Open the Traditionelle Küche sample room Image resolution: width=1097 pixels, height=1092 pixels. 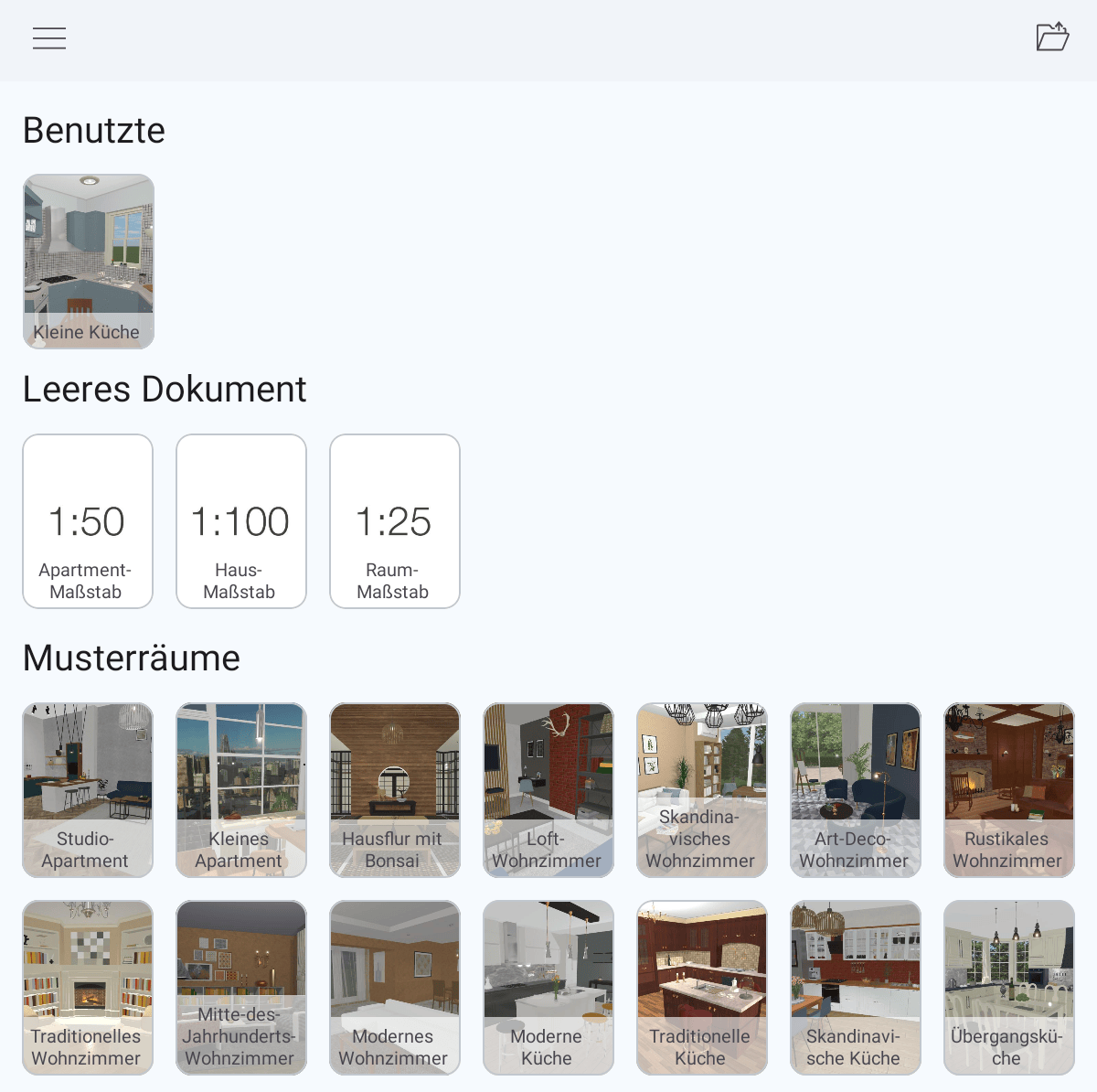[702, 988]
